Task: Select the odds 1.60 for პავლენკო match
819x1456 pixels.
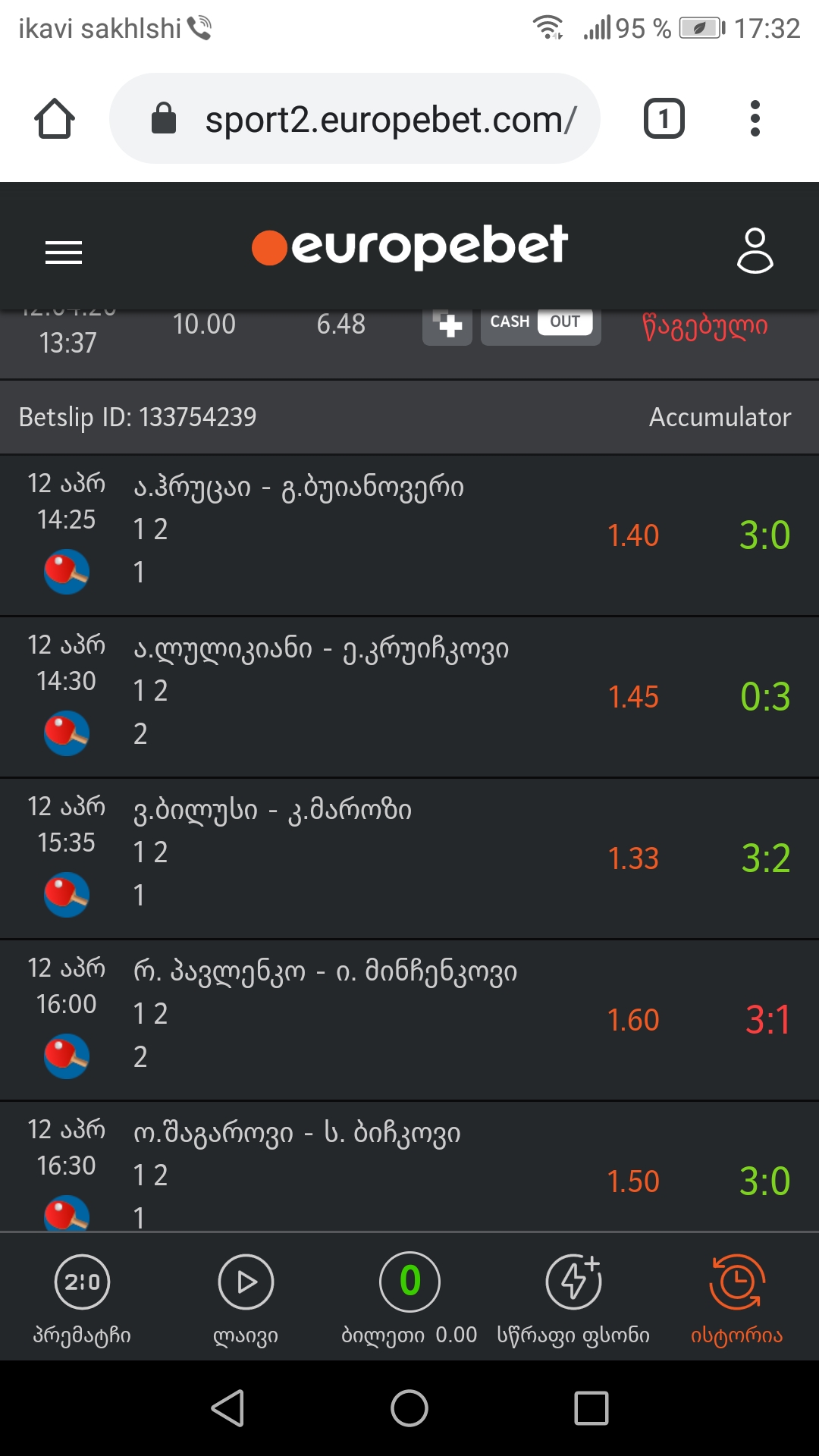Action: 634,1020
